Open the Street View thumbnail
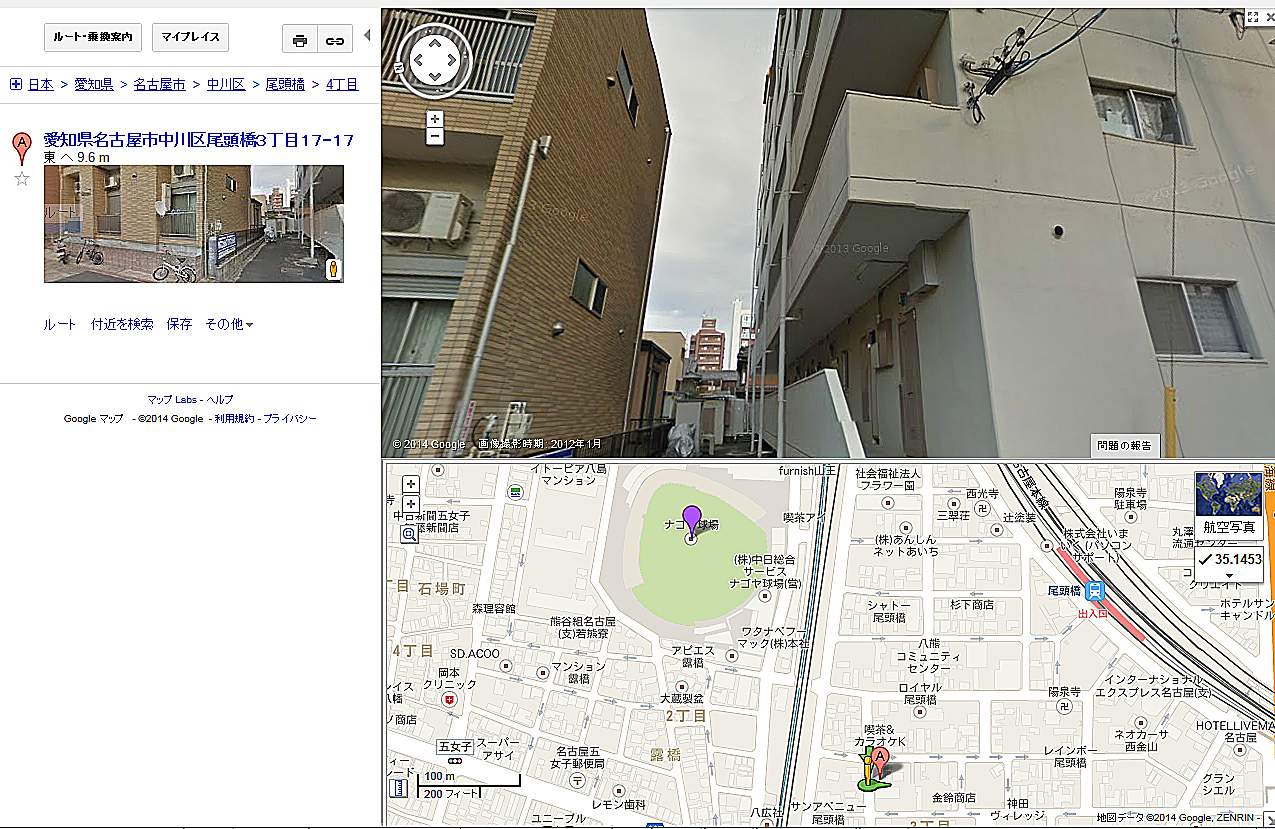The height and width of the screenshot is (829, 1275). [193, 224]
